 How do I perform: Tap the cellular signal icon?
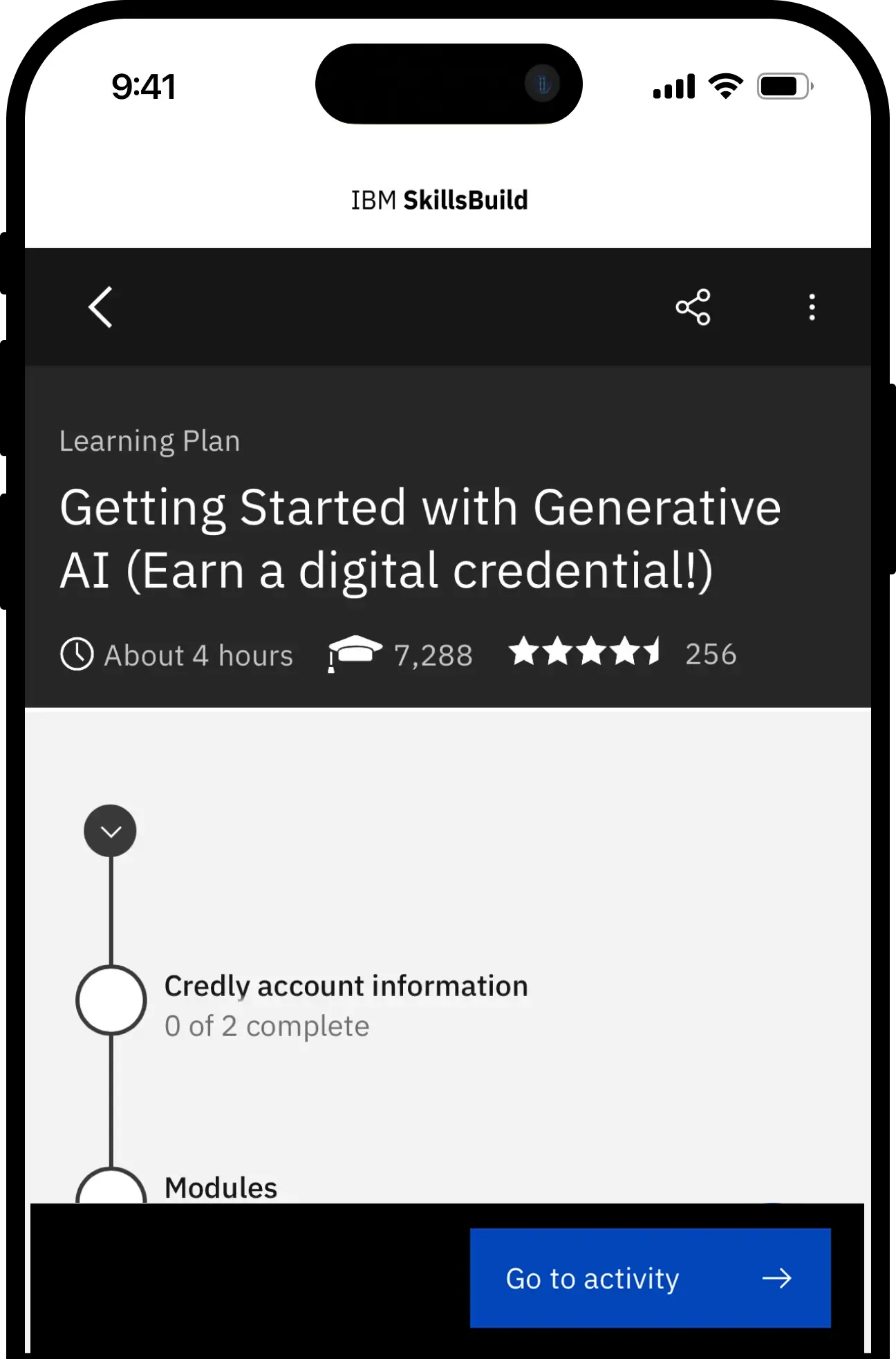[x=673, y=85]
